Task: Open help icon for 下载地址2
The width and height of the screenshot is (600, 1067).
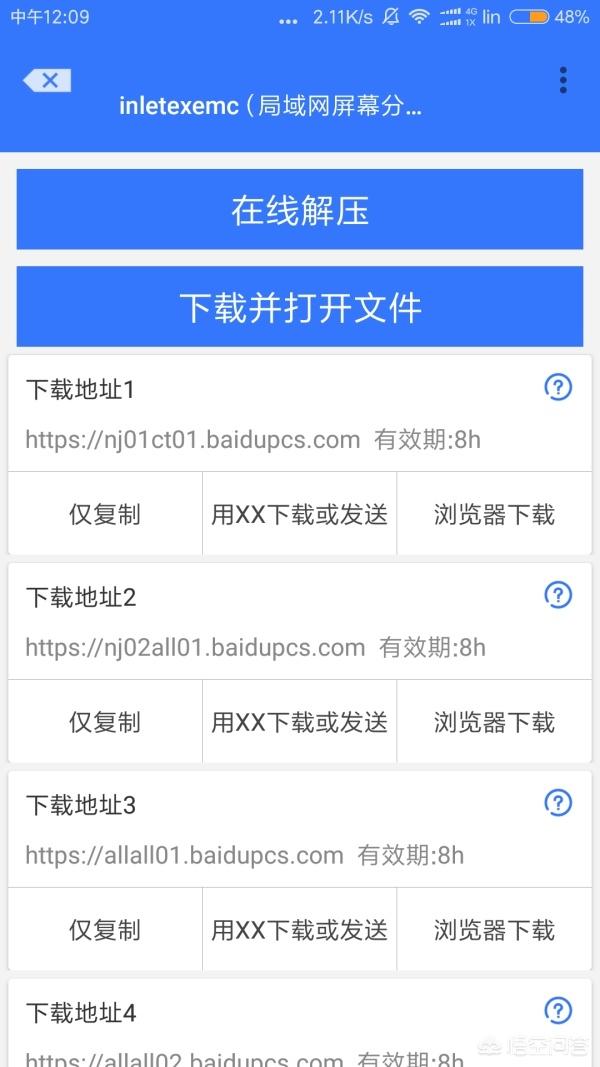Action: click(559, 595)
